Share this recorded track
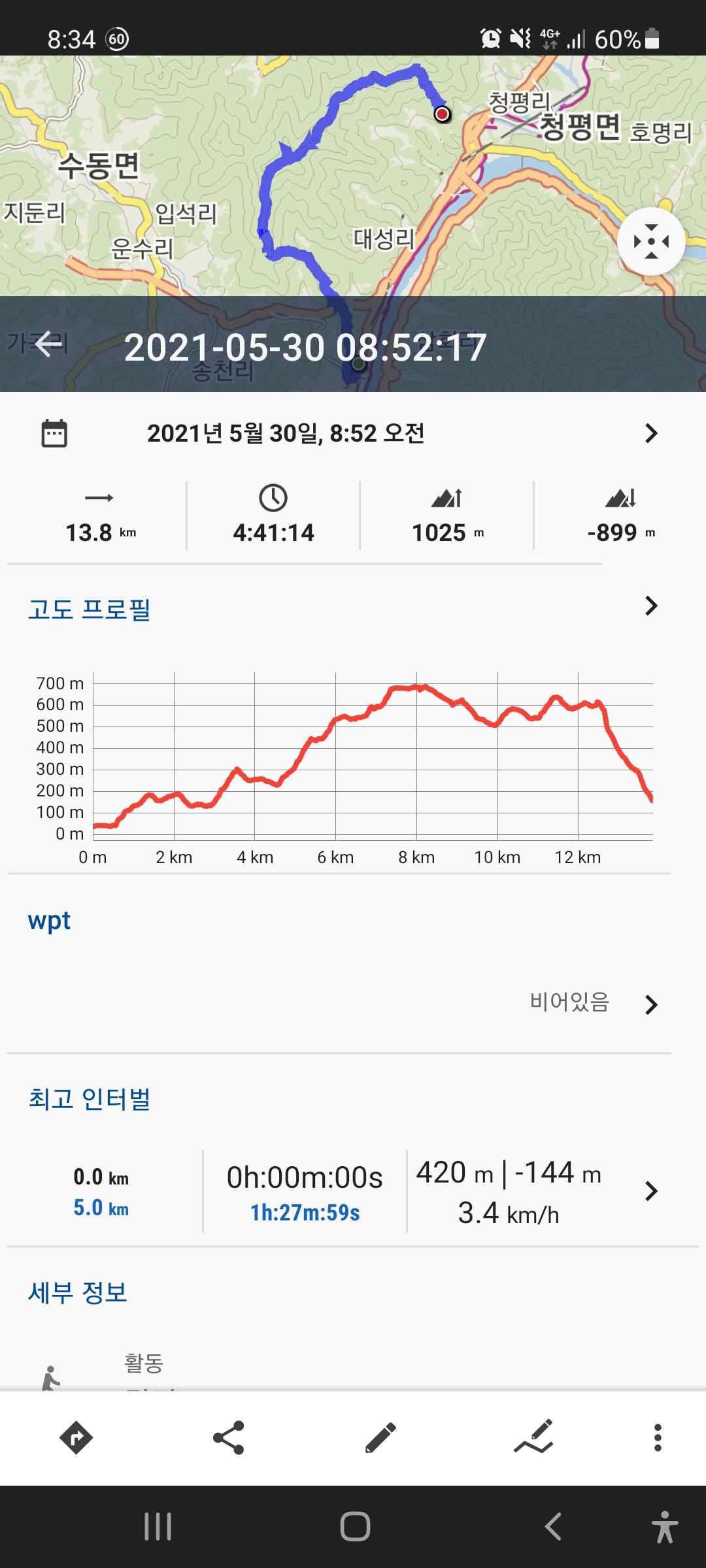 [228, 1438]
